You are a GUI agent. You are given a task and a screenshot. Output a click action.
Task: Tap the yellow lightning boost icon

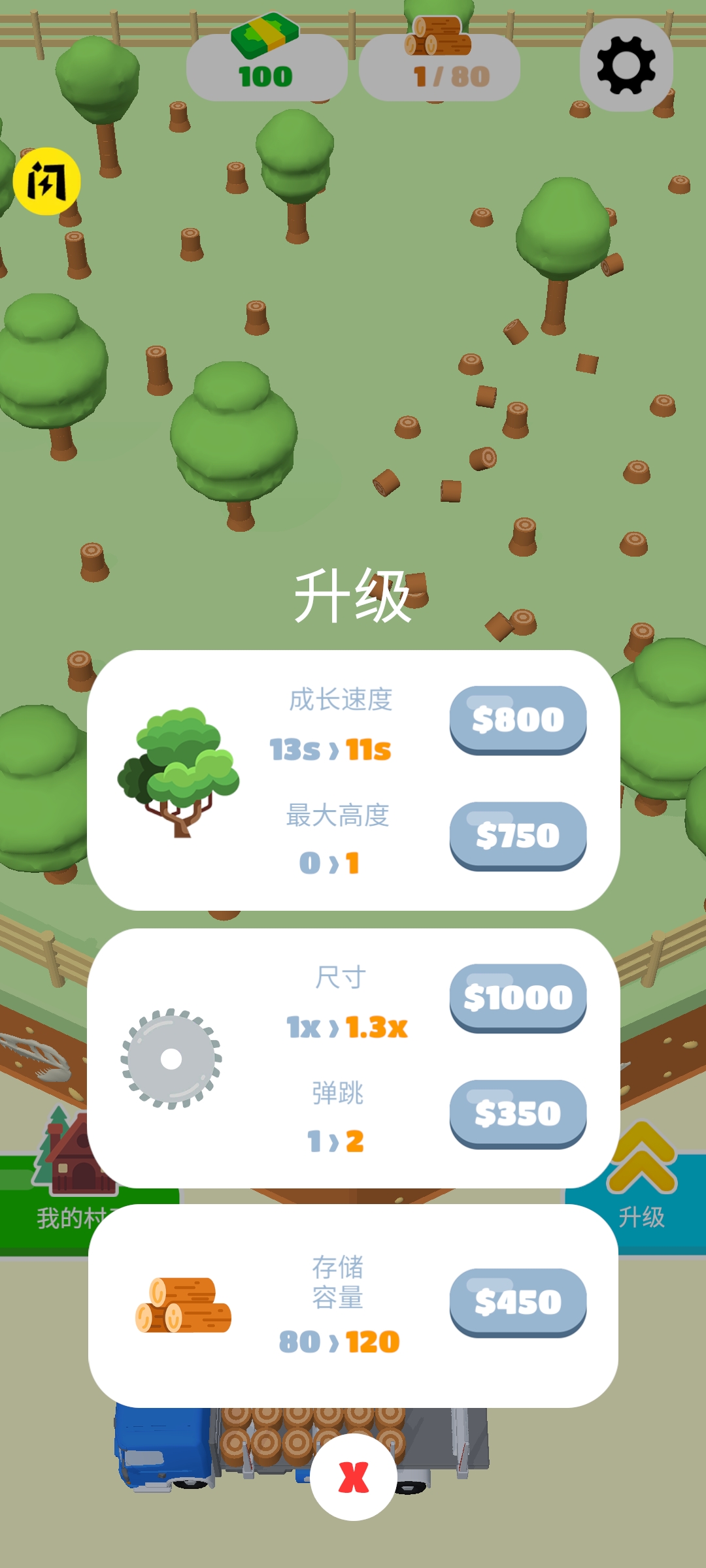click(46, 181)
